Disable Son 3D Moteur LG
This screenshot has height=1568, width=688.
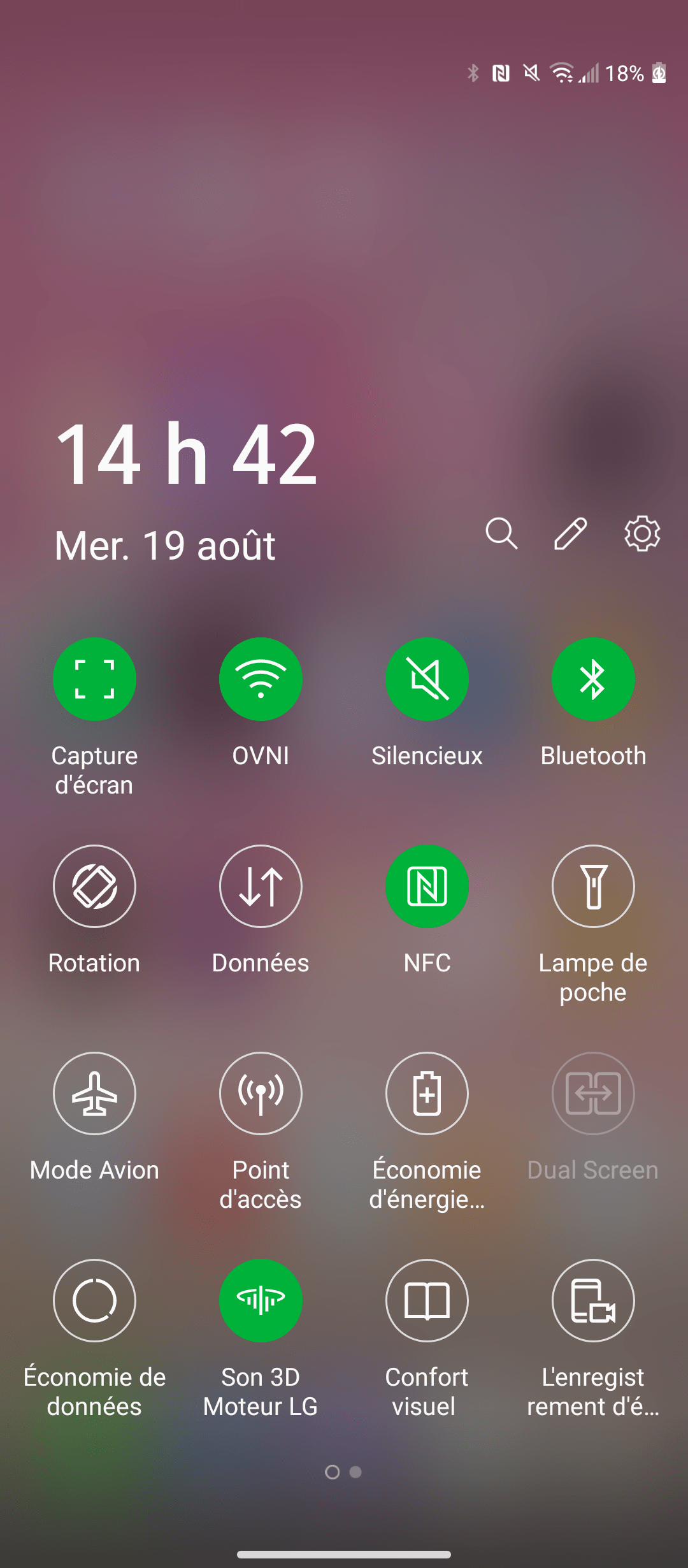[x=261, y=1300]
